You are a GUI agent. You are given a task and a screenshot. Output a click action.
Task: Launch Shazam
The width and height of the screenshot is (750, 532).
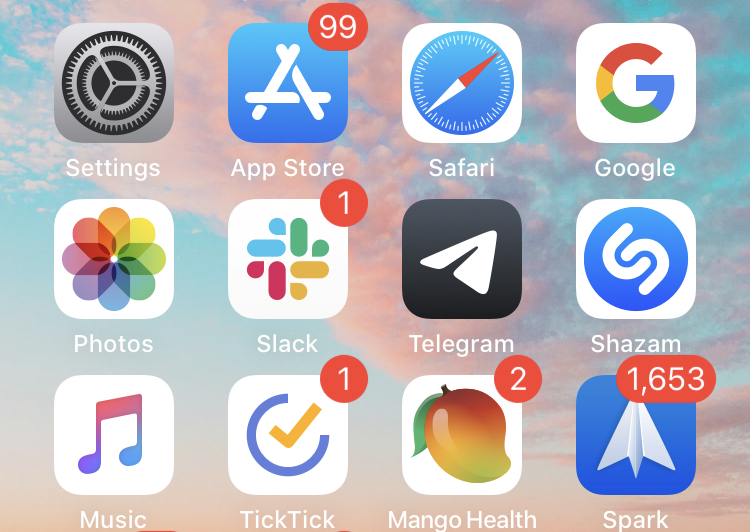click(x=635, y=258)
